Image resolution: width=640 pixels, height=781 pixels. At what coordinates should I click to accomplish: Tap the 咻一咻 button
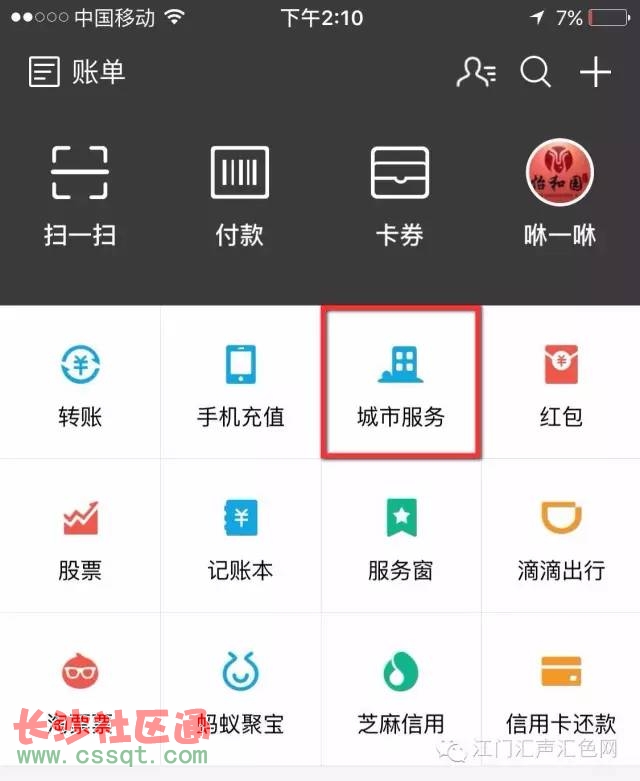pyautogui.click(x=560, y=195)
